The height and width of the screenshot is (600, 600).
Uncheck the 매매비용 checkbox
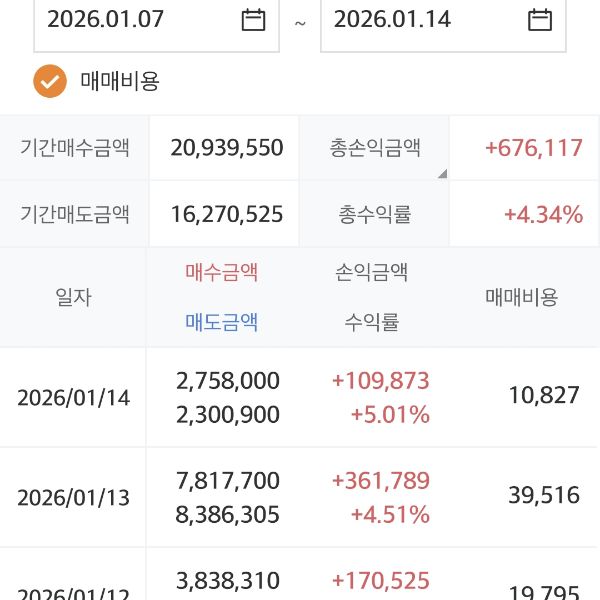pos(50,82)
